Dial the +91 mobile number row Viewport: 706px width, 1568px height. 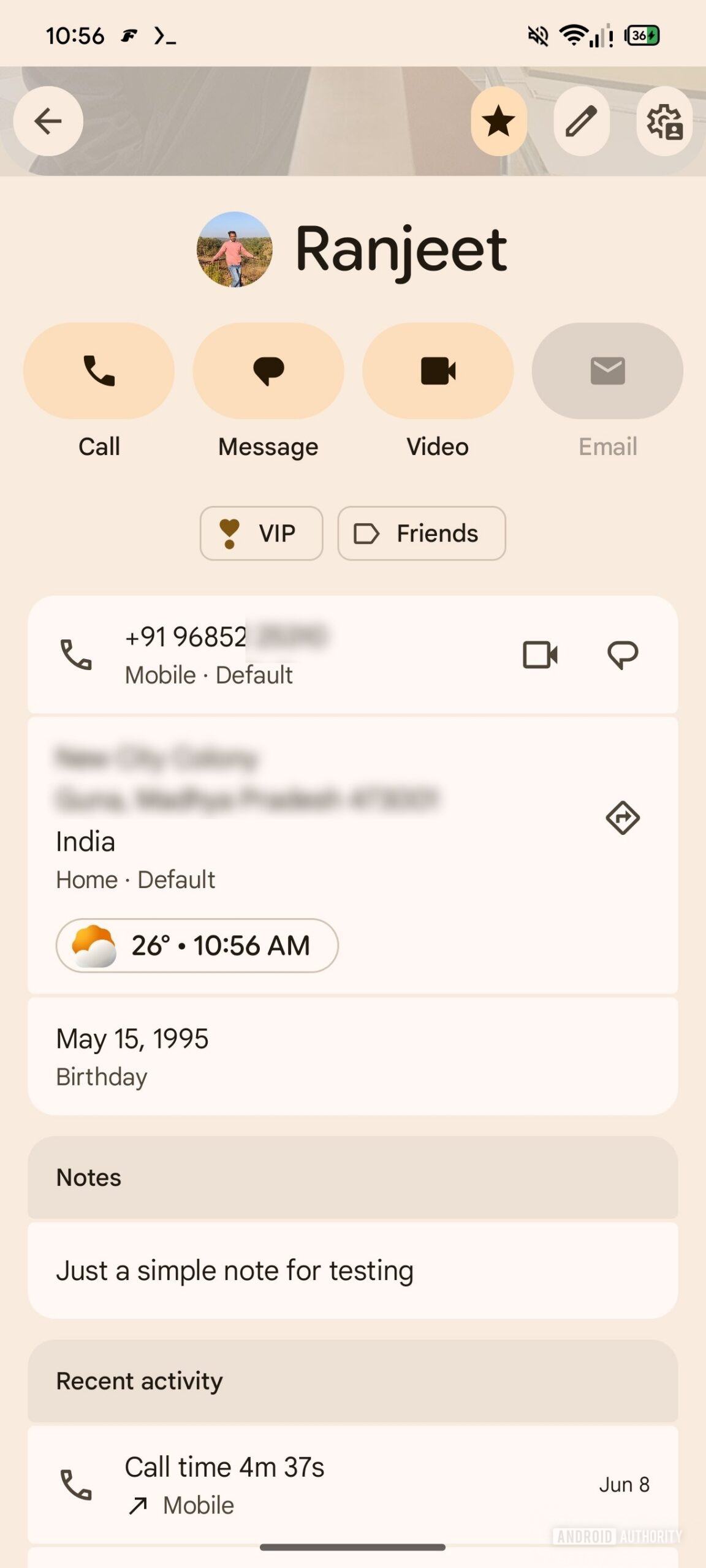[x=245, y=654]
